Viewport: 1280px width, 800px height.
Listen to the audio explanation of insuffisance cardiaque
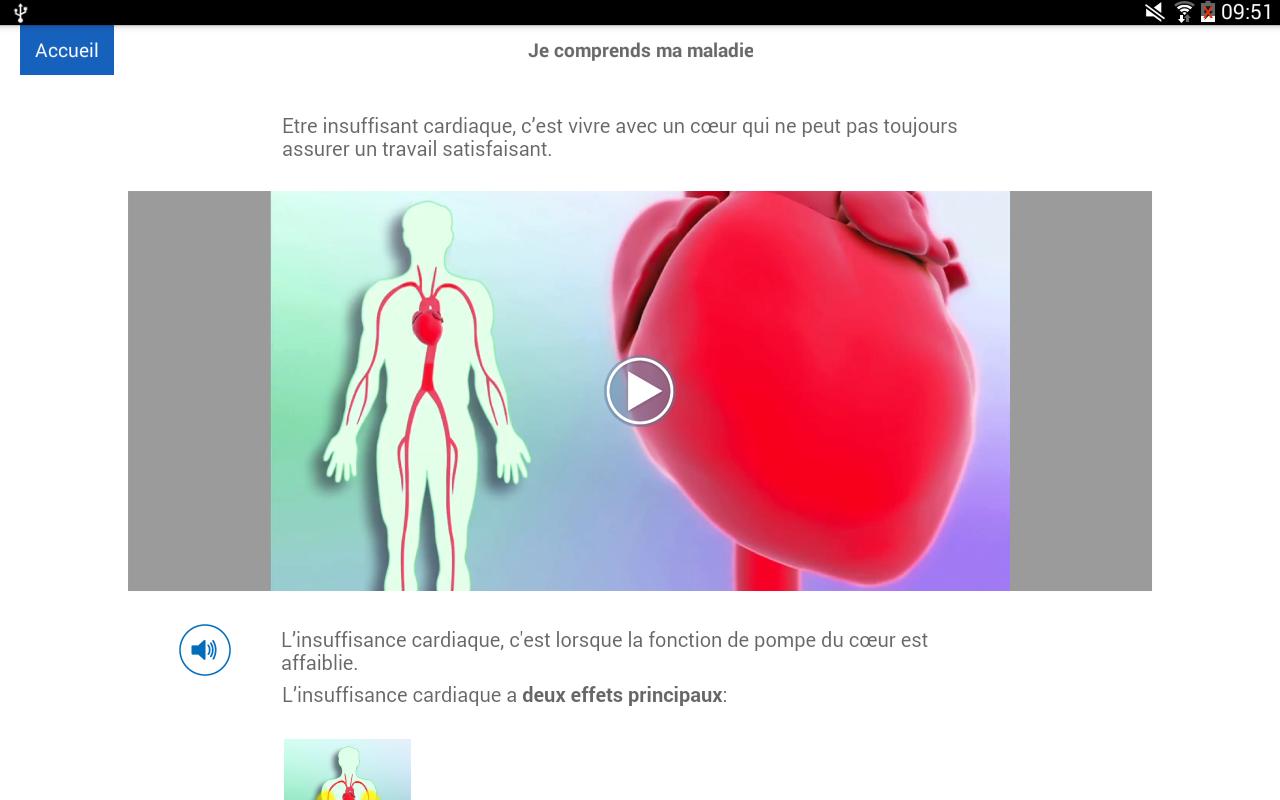click(x=205, y=650)
